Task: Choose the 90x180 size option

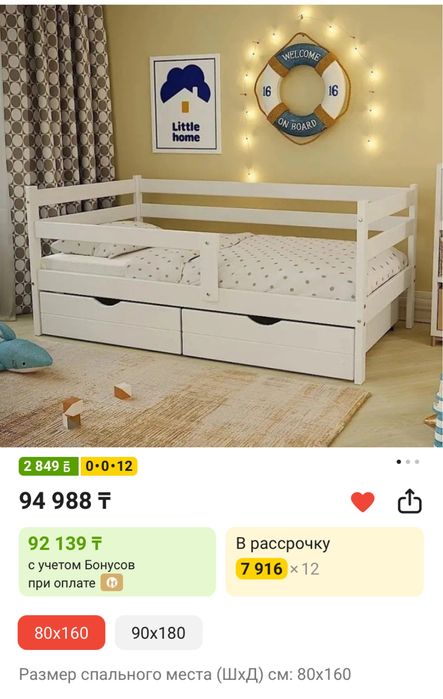Action: tap(158, 633)
